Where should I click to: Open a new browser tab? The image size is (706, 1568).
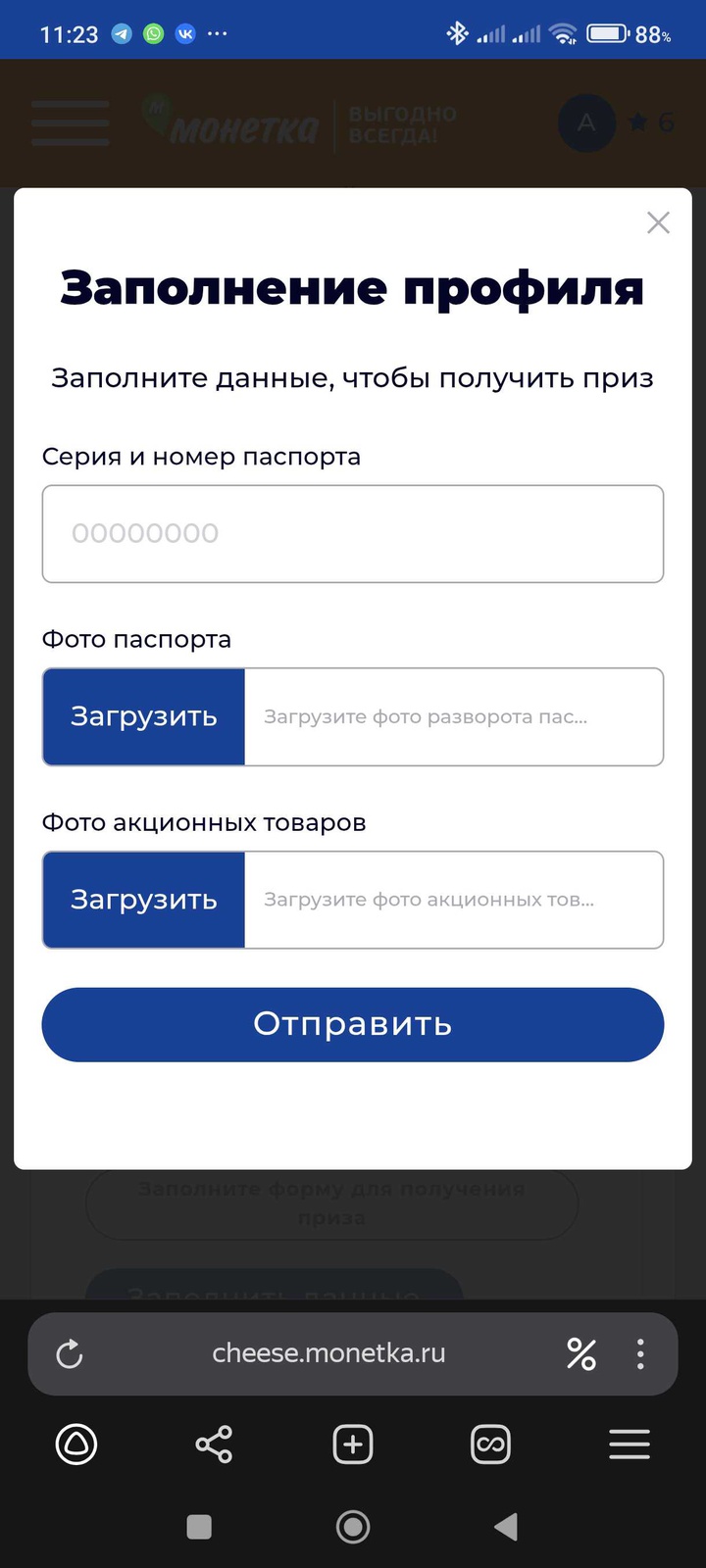tap(353, 1445)
